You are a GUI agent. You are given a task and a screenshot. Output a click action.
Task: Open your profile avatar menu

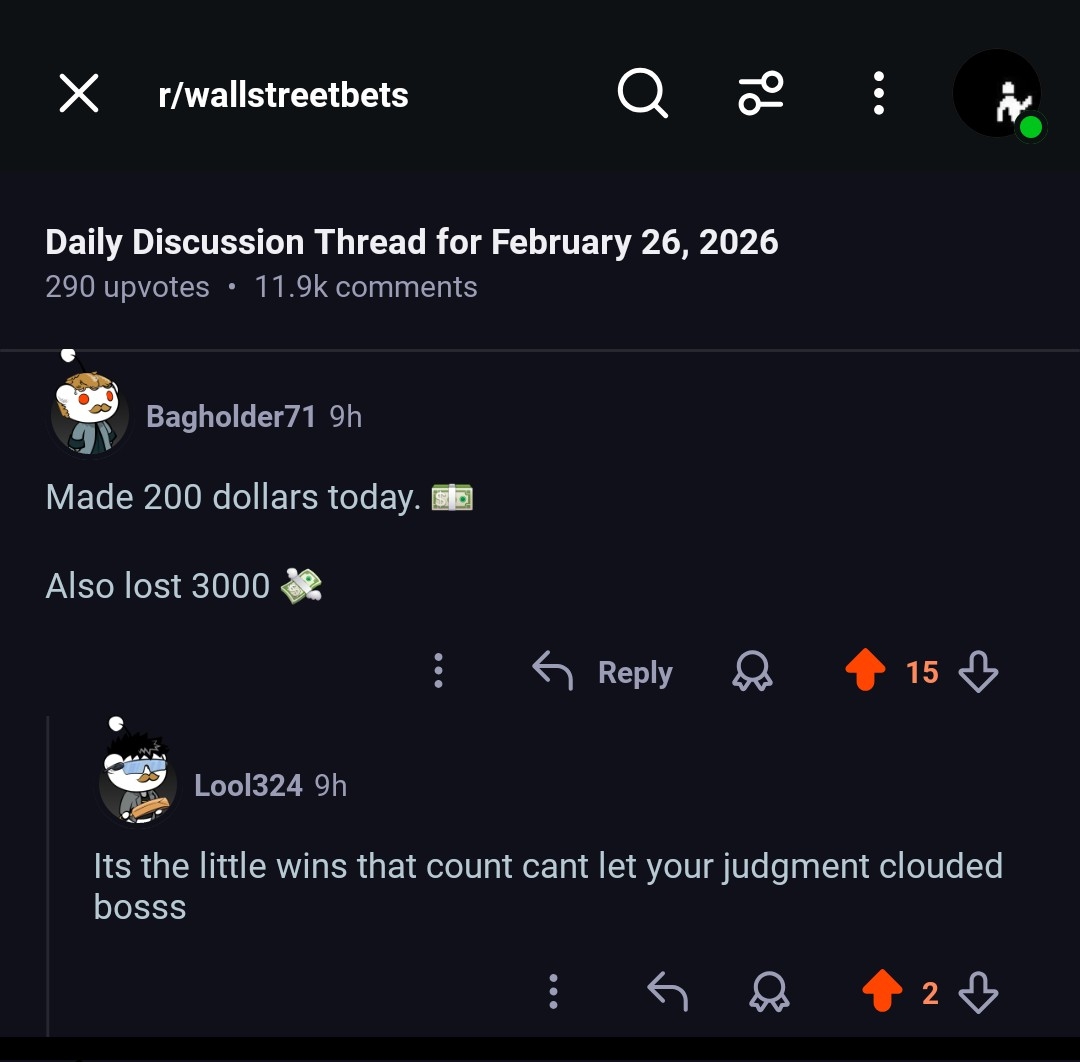point(998,95)
